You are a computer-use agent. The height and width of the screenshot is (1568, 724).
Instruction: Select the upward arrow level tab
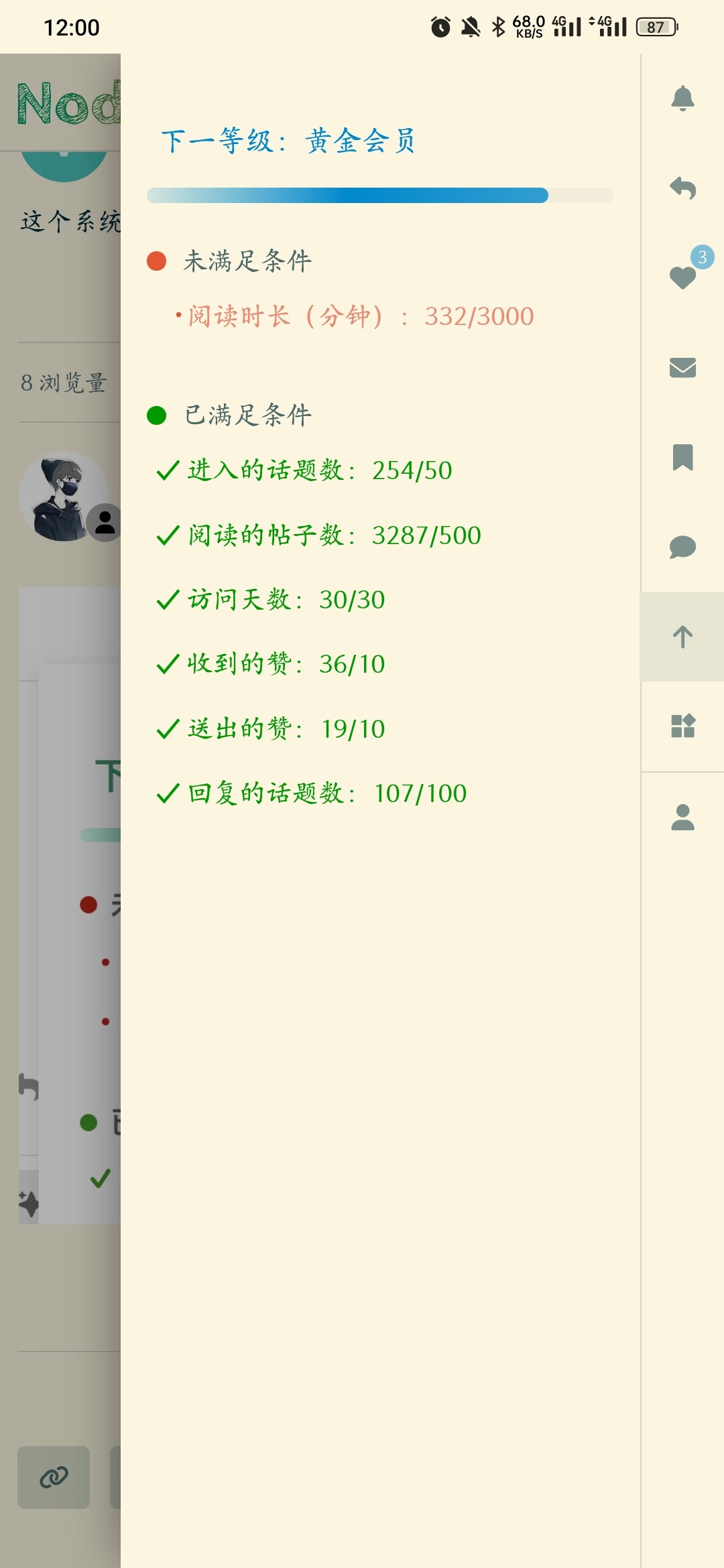[x=682, y=637]
